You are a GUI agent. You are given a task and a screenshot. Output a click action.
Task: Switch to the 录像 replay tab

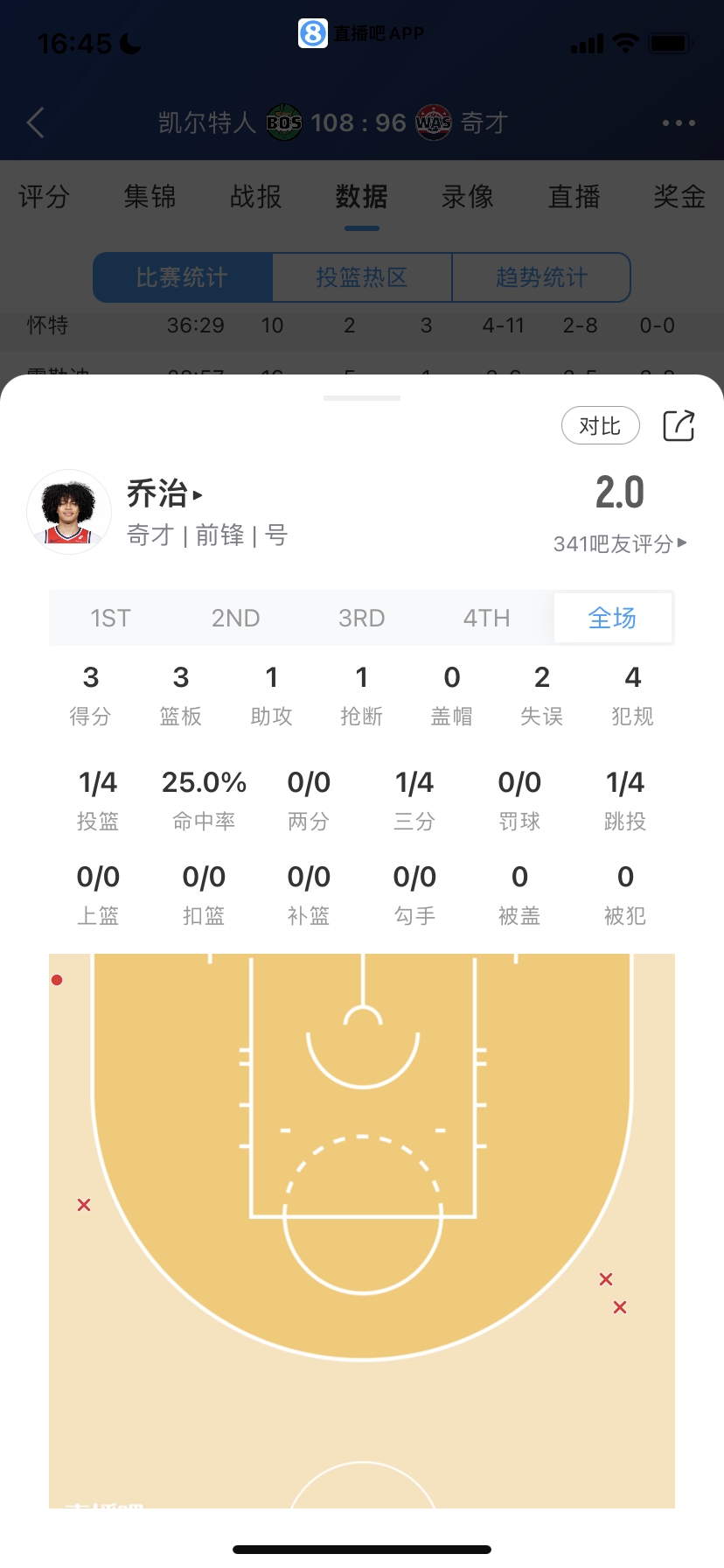[x=468, y=197]
